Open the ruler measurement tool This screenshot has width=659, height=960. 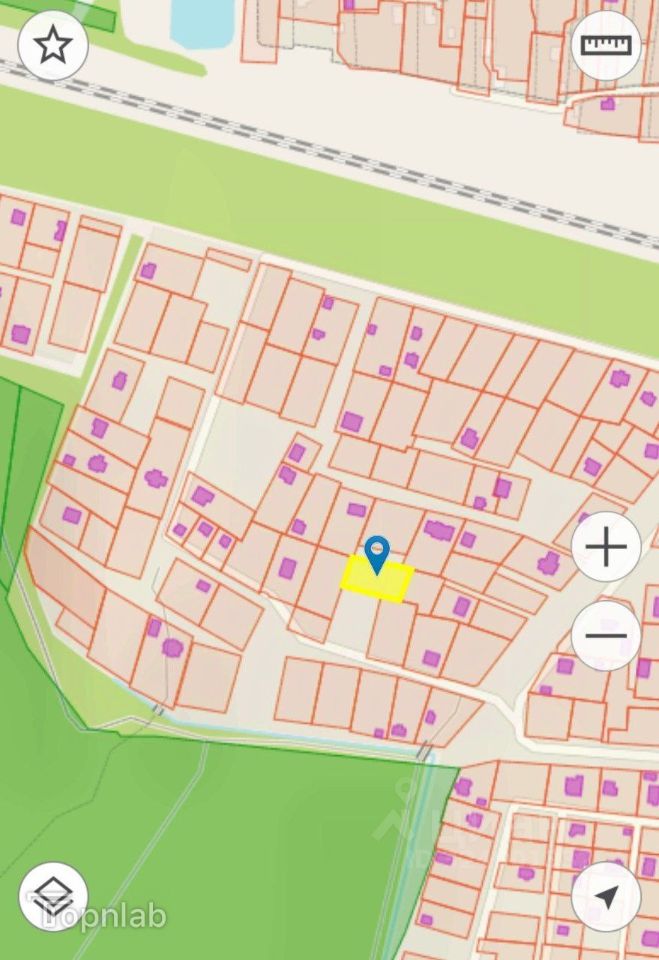coord(607,45)
